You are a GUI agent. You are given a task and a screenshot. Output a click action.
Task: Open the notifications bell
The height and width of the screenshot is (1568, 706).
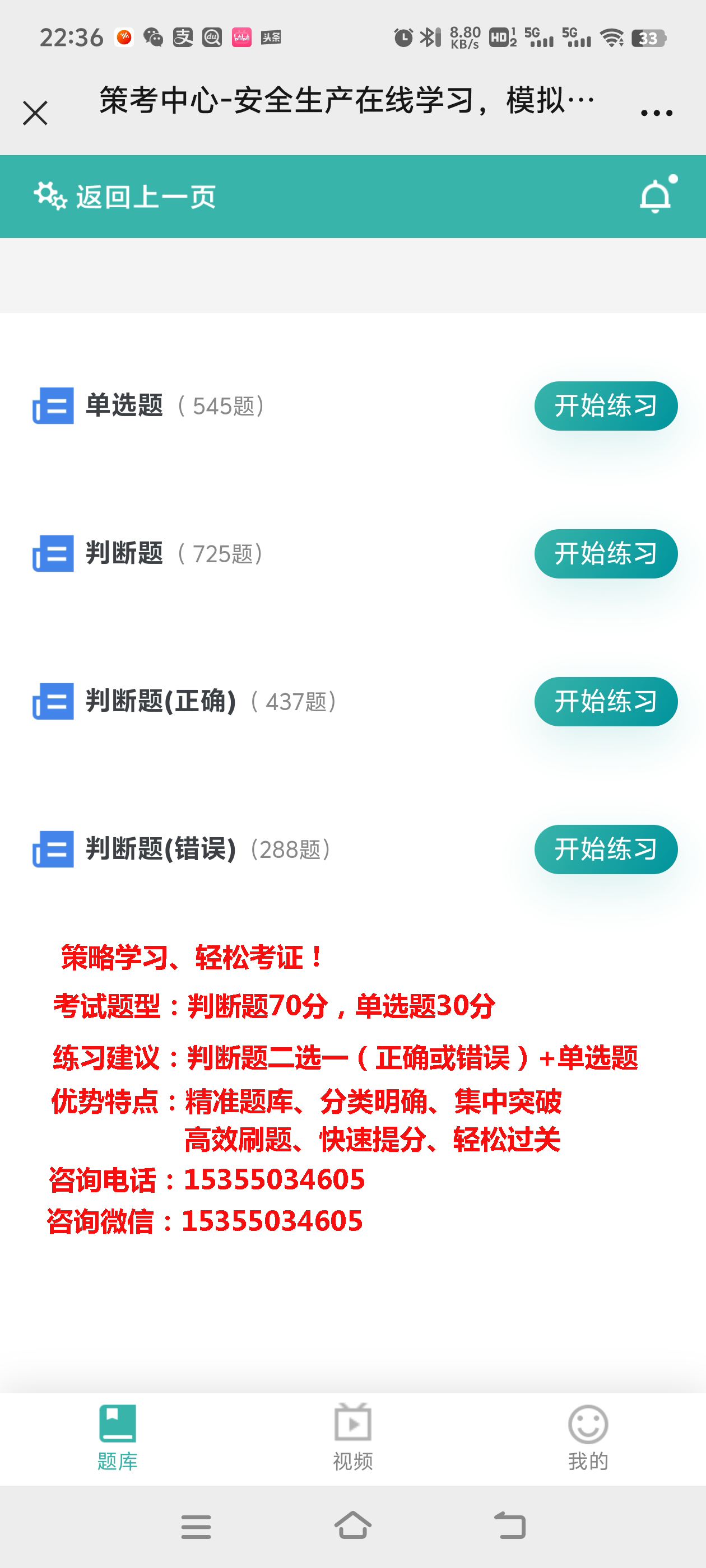[657, 195]
